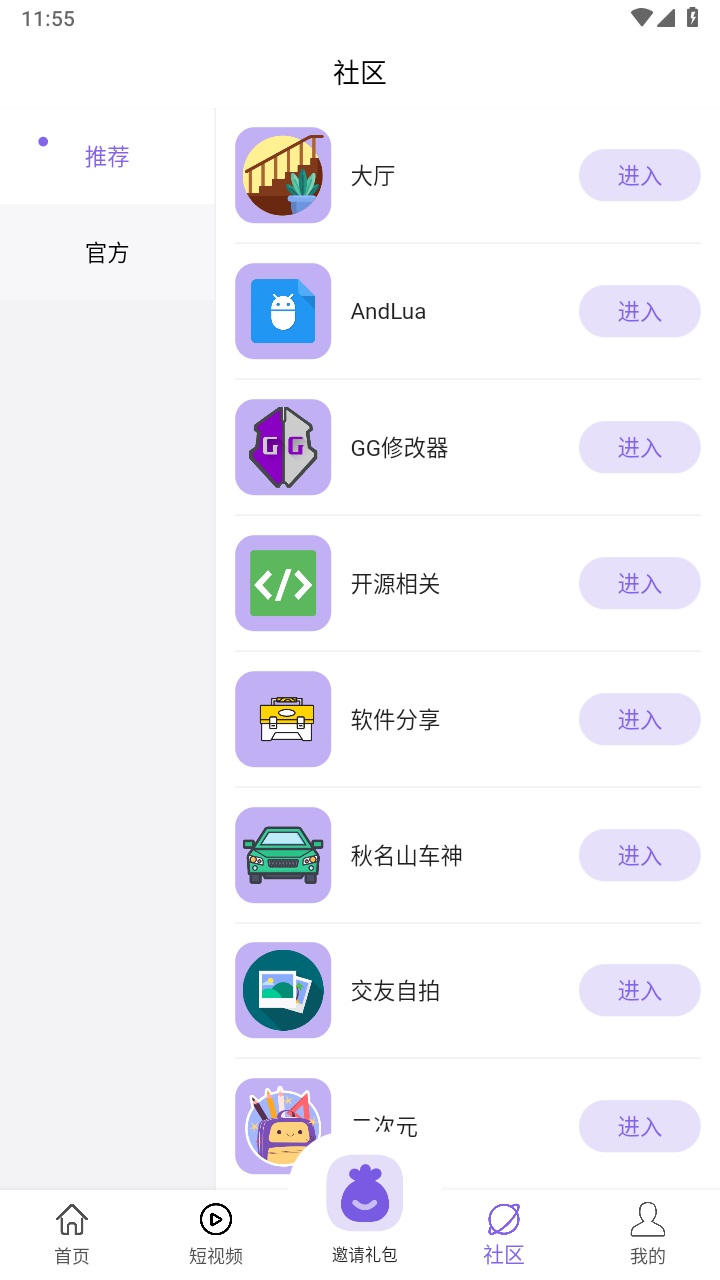Switch to the 推荐 tab

pos(107,156)
